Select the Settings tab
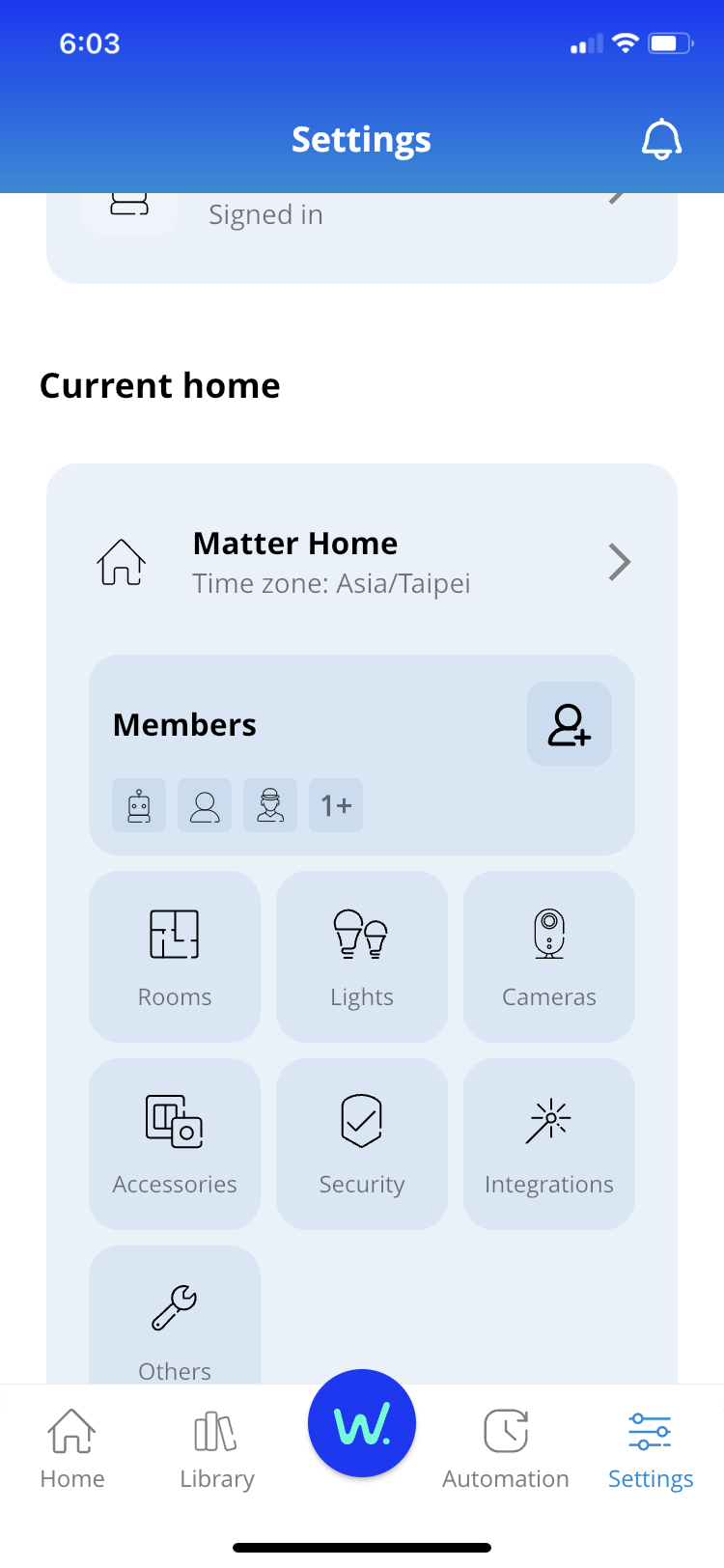This screenshot has width=724, height=1568. click(651, 1449)
